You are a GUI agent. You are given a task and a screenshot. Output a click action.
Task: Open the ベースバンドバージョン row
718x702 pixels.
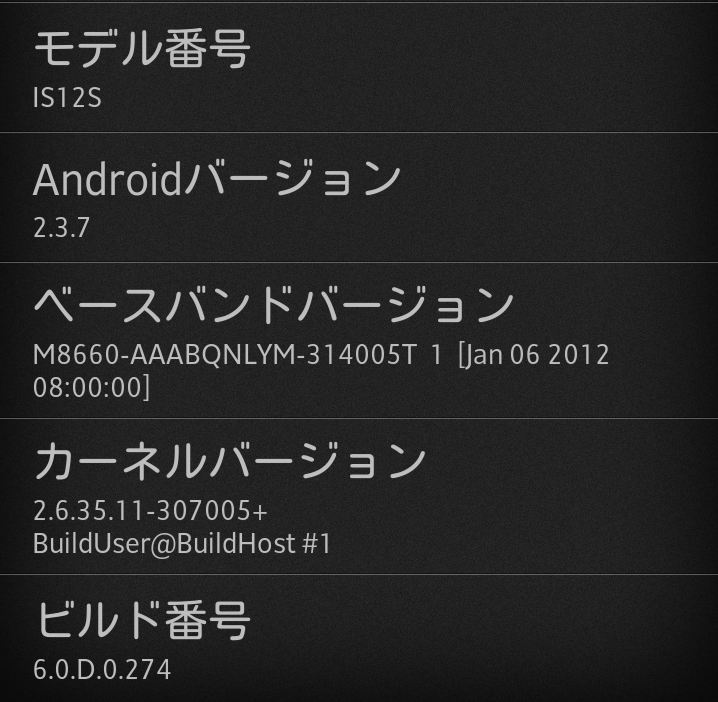coord(359,341)
